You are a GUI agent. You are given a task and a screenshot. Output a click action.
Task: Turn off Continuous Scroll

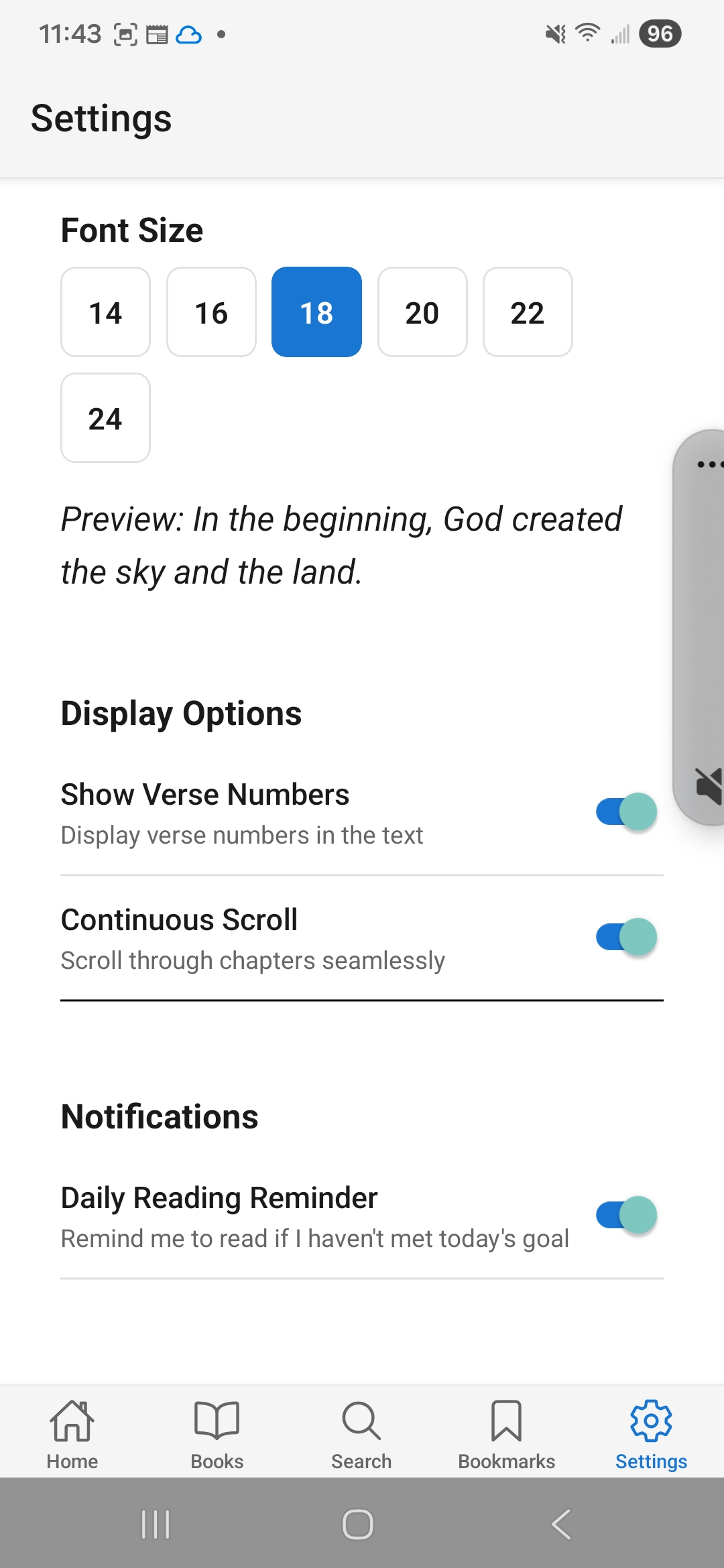point(625,936)
